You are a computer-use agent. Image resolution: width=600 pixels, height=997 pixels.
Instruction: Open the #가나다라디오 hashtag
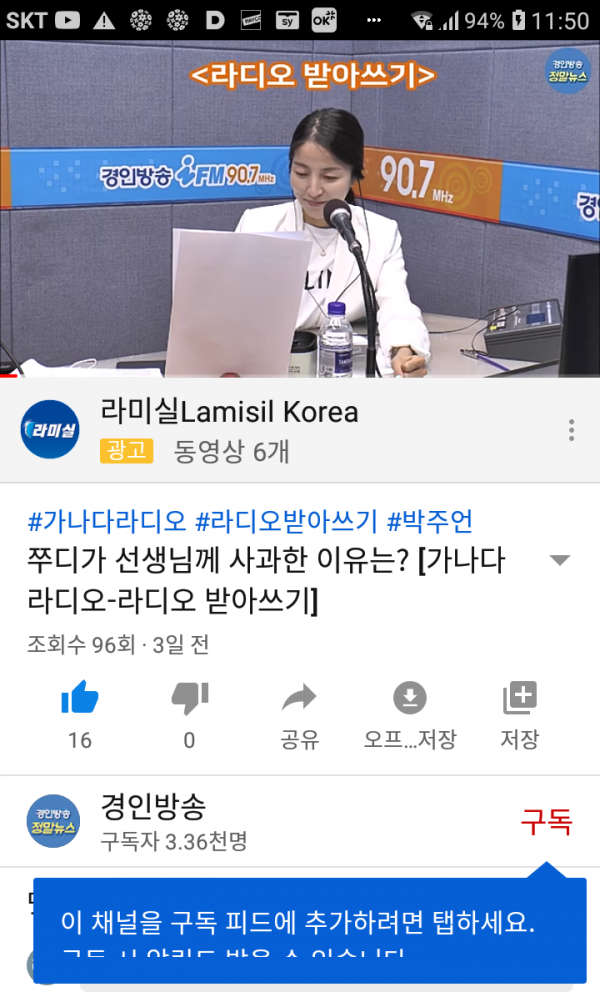coord(107,521)
